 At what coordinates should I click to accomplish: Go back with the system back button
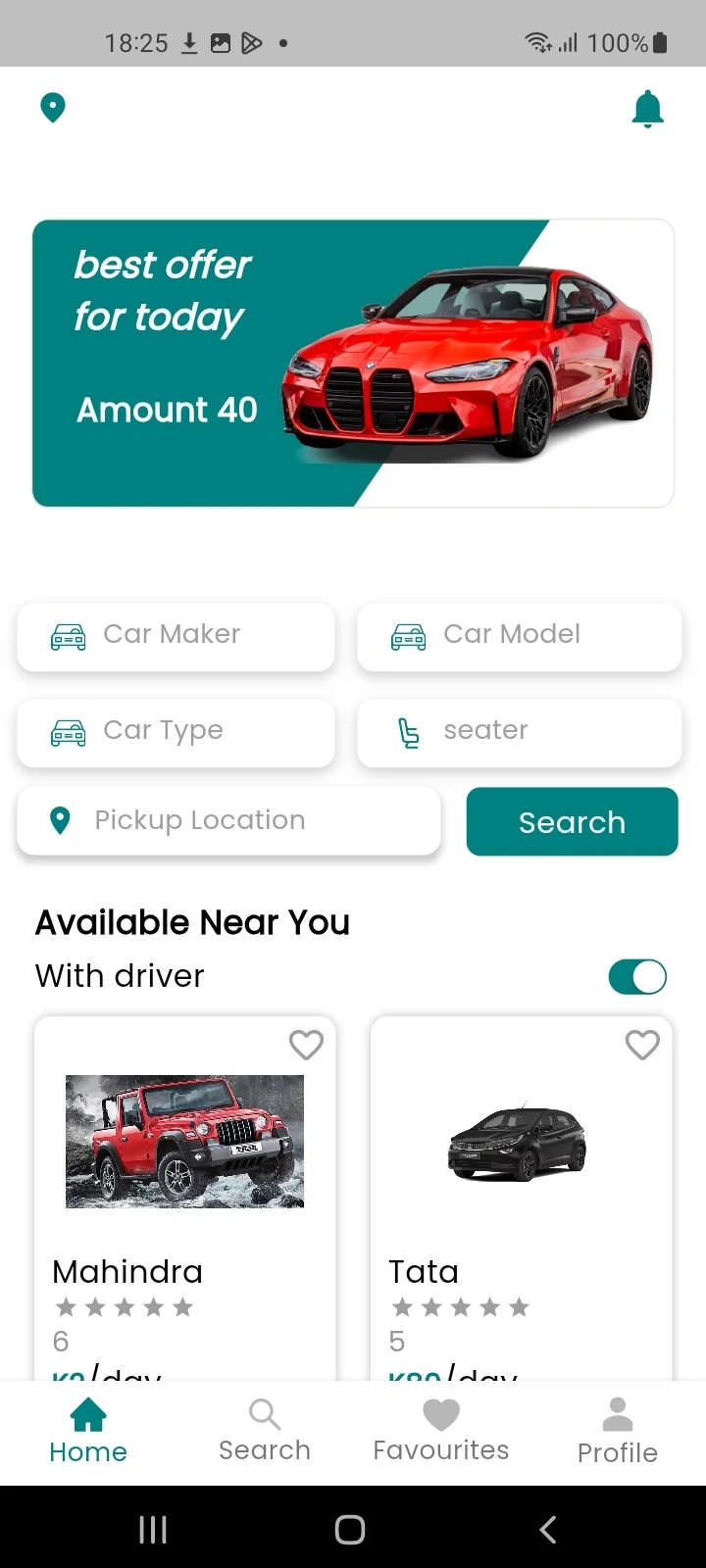[548, 1529]
